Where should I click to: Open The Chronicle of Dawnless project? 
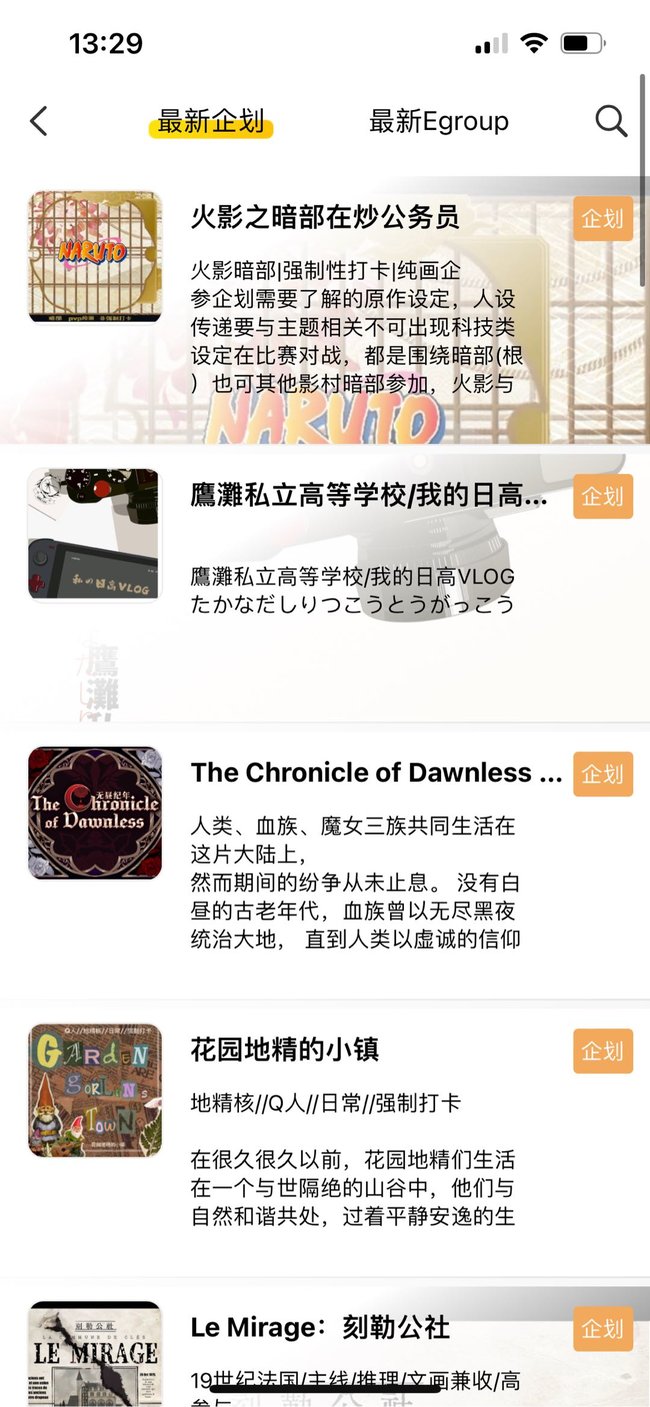(376, 773)
